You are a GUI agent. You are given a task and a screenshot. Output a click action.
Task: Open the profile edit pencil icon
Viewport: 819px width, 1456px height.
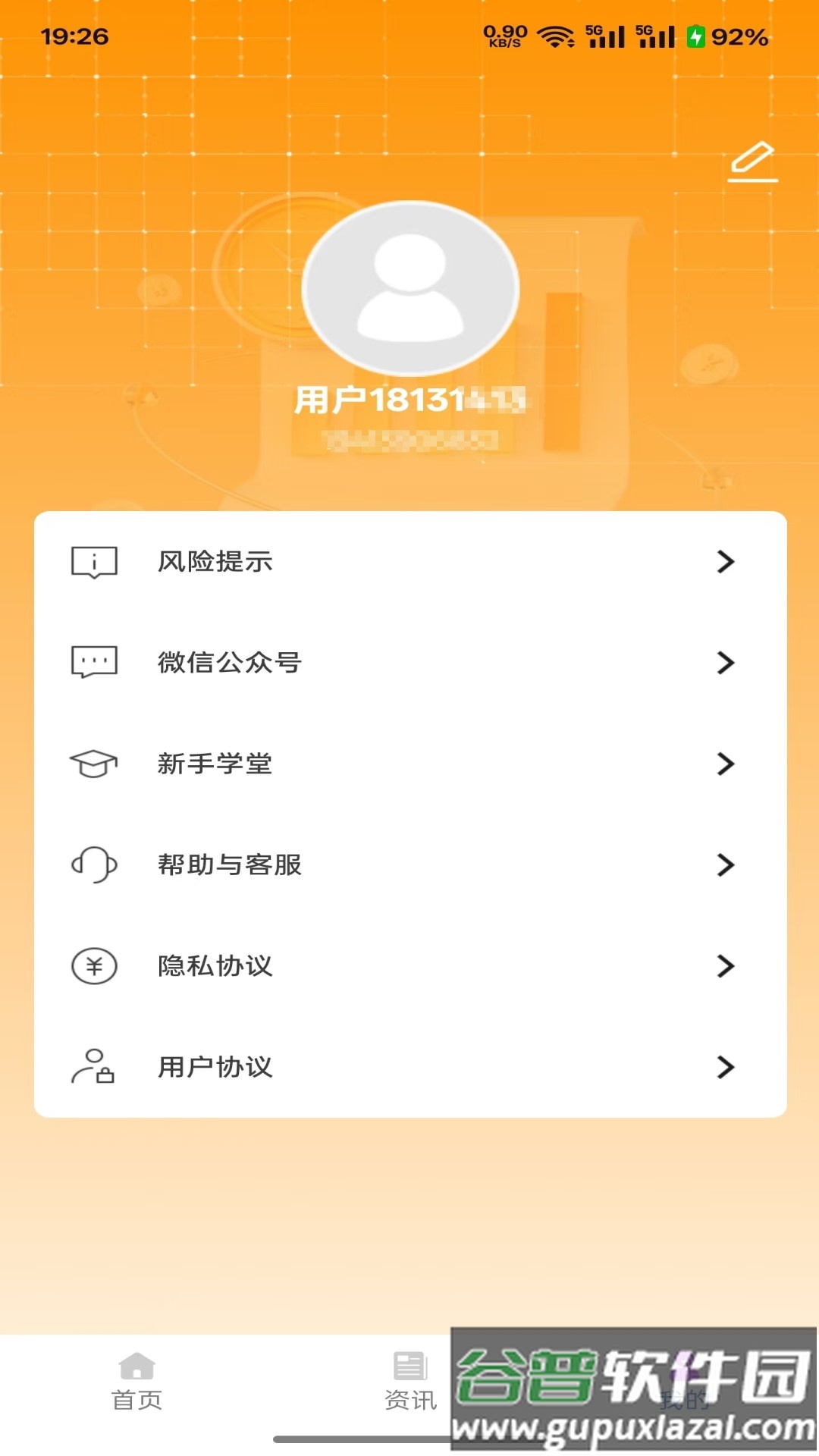753,161
